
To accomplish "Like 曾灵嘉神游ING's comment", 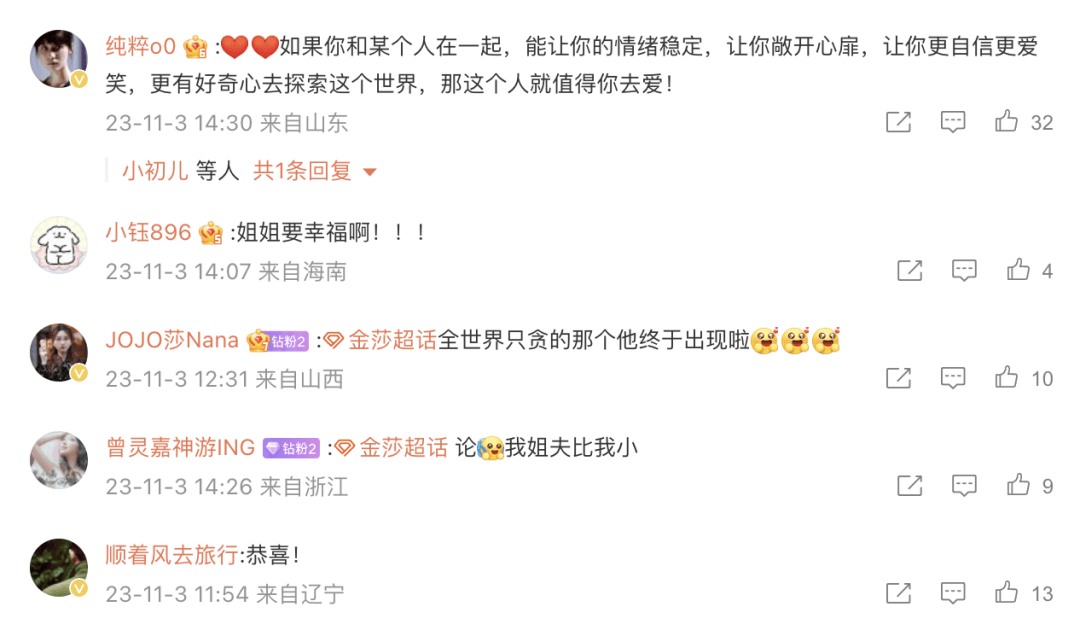I will click(x=1018, y=486).
